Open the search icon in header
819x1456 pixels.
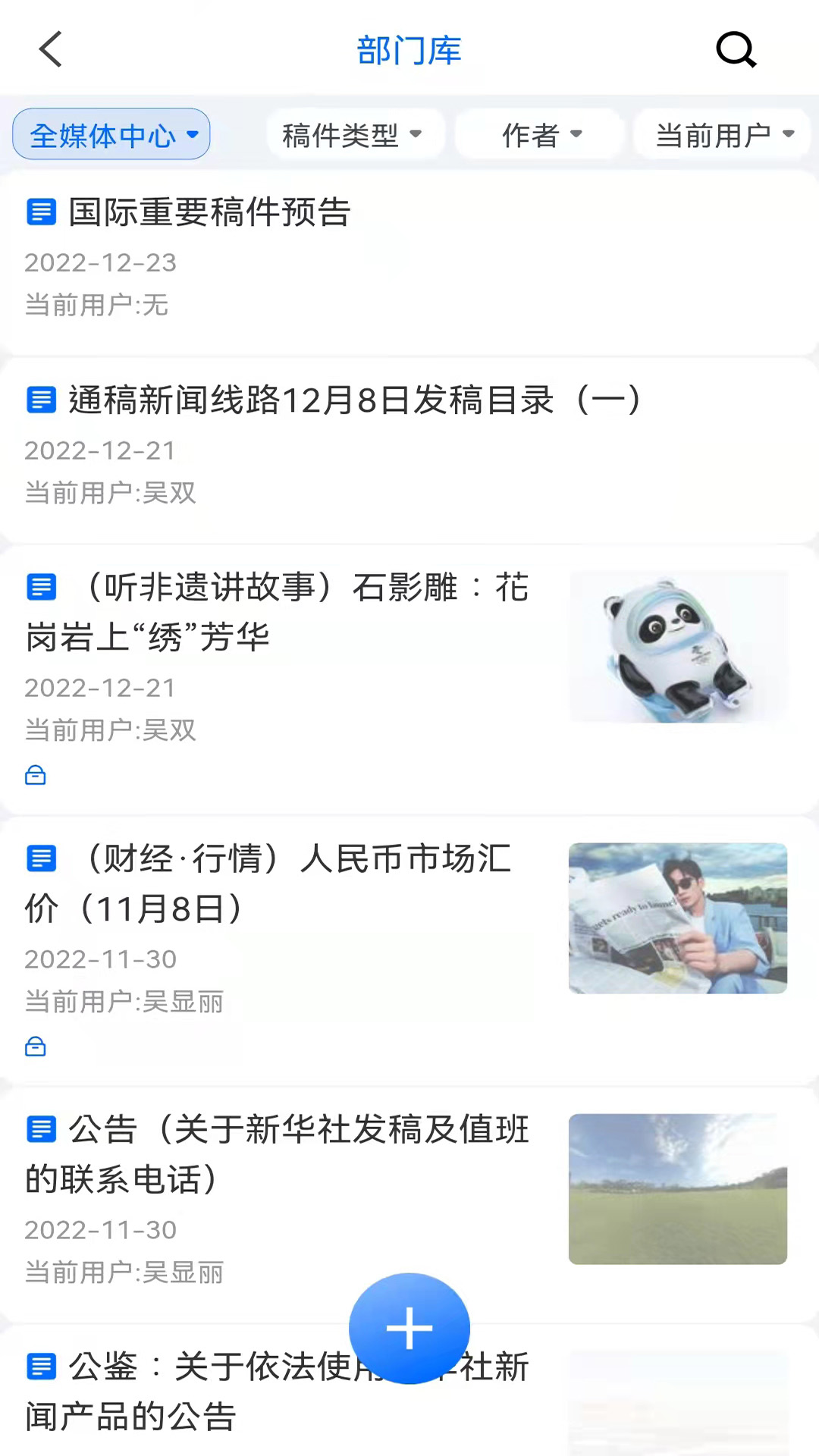pyautogui.click(x=736, y=50)
